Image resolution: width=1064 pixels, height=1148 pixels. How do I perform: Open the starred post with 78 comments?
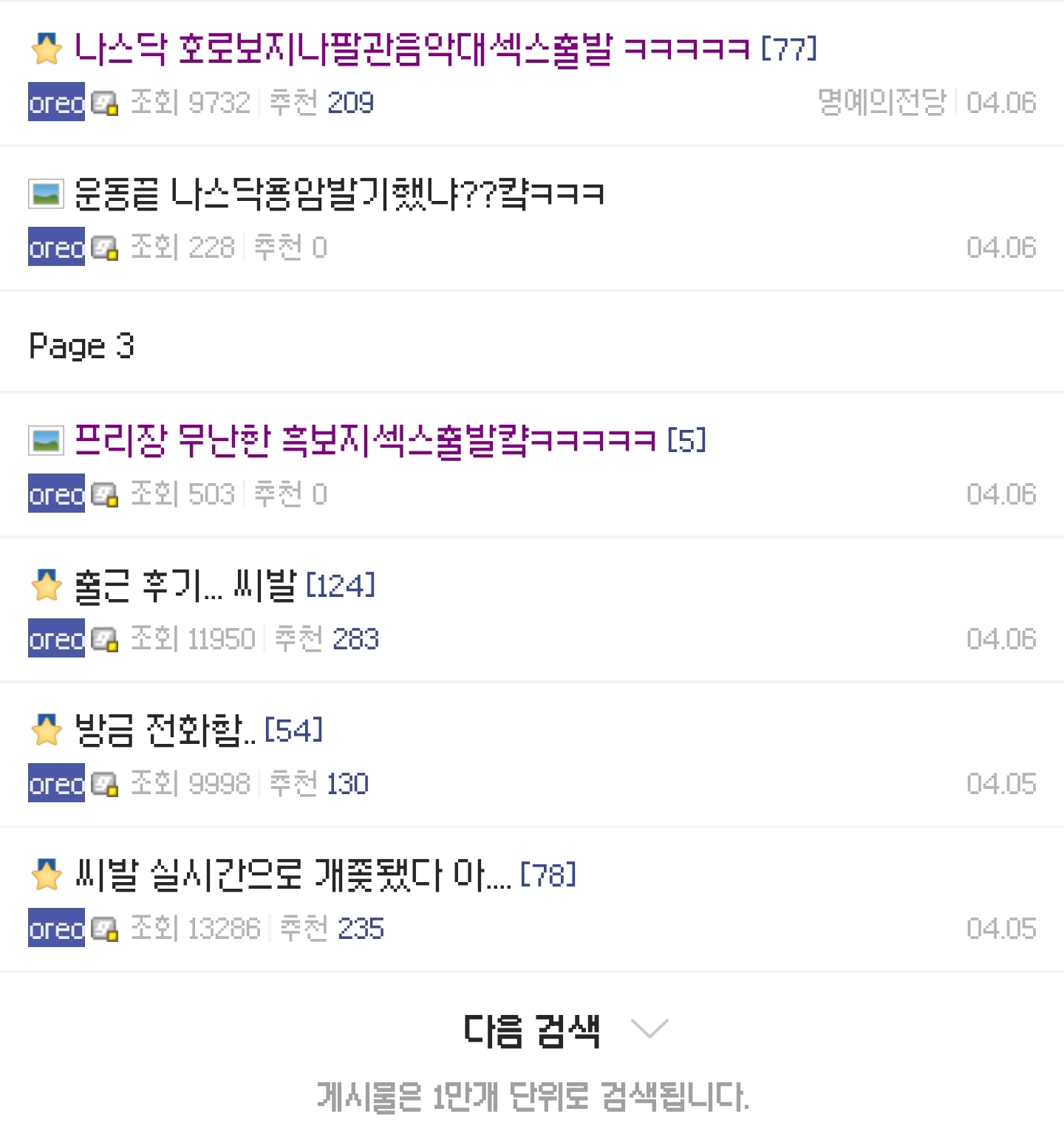click(293, 875)
